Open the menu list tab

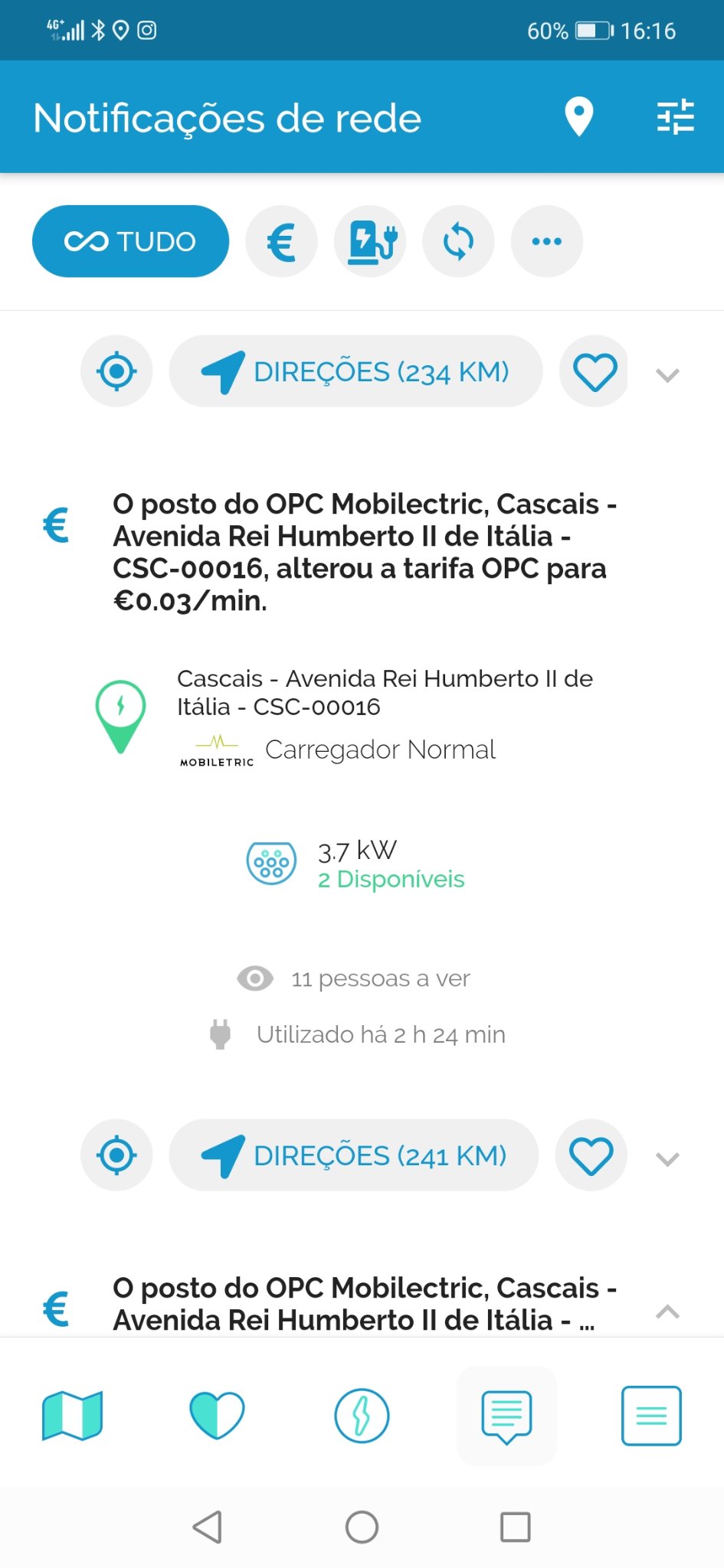(651, 1416)
